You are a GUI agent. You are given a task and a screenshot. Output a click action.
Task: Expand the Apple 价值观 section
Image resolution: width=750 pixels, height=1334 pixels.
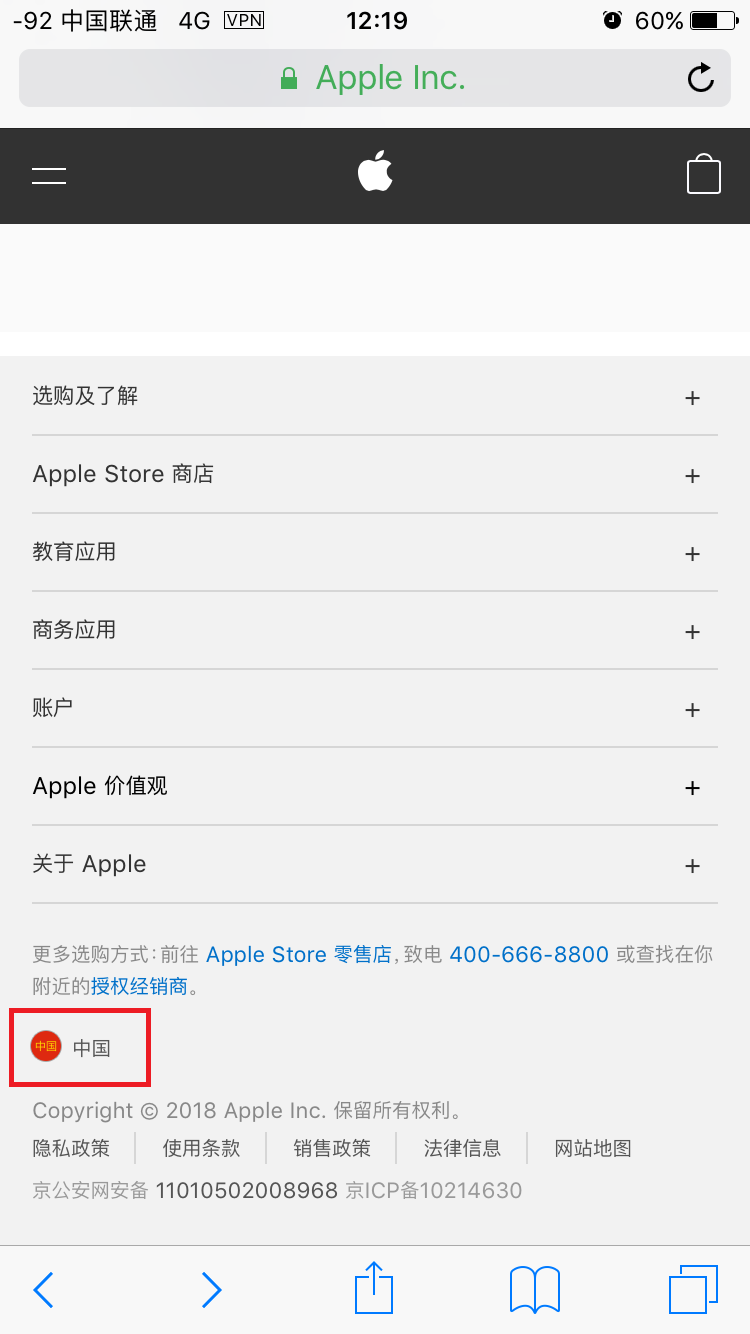pyautogui.click(x=375, y=787)
